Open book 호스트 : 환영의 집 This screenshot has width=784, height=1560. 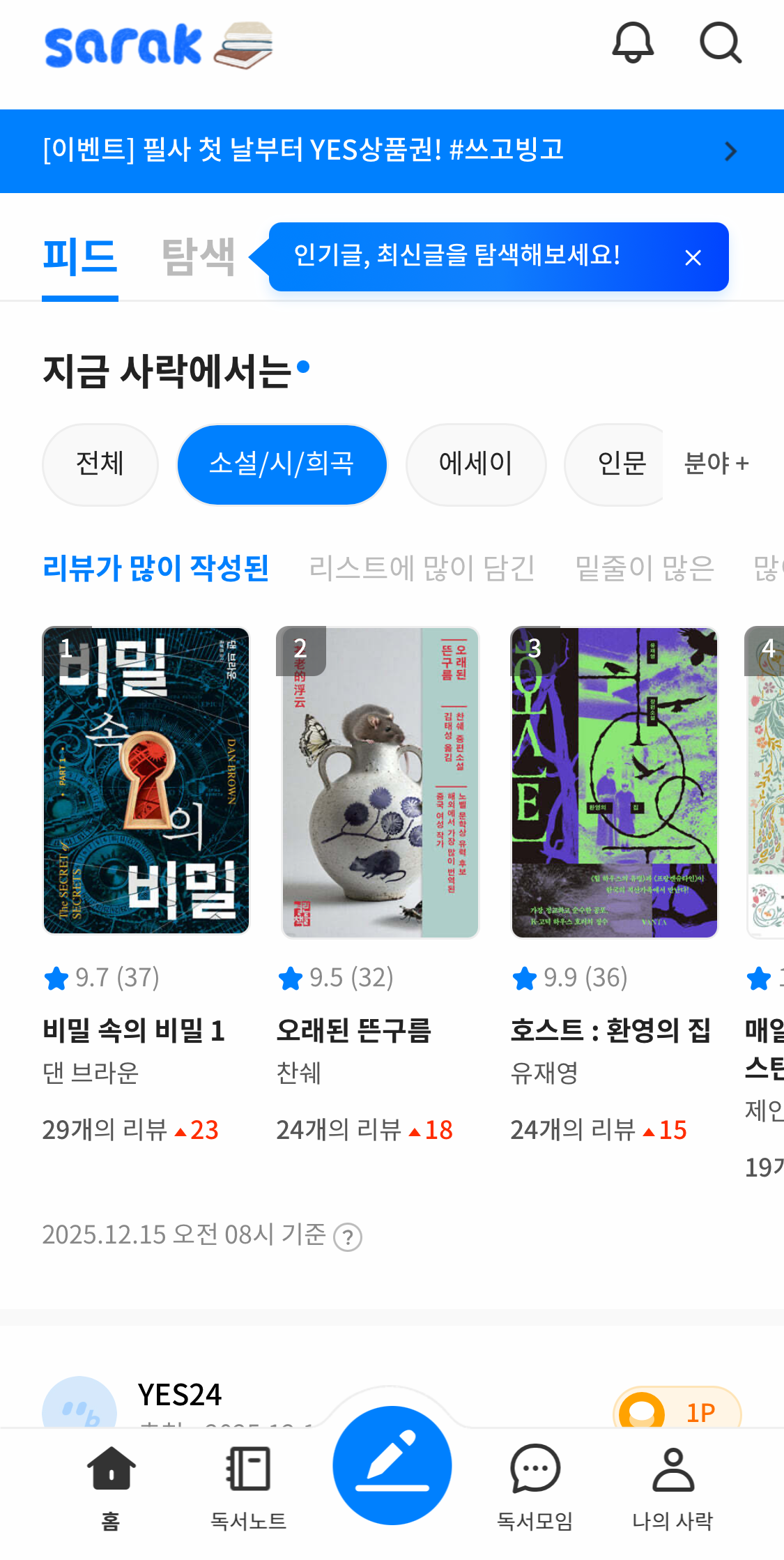614,782
